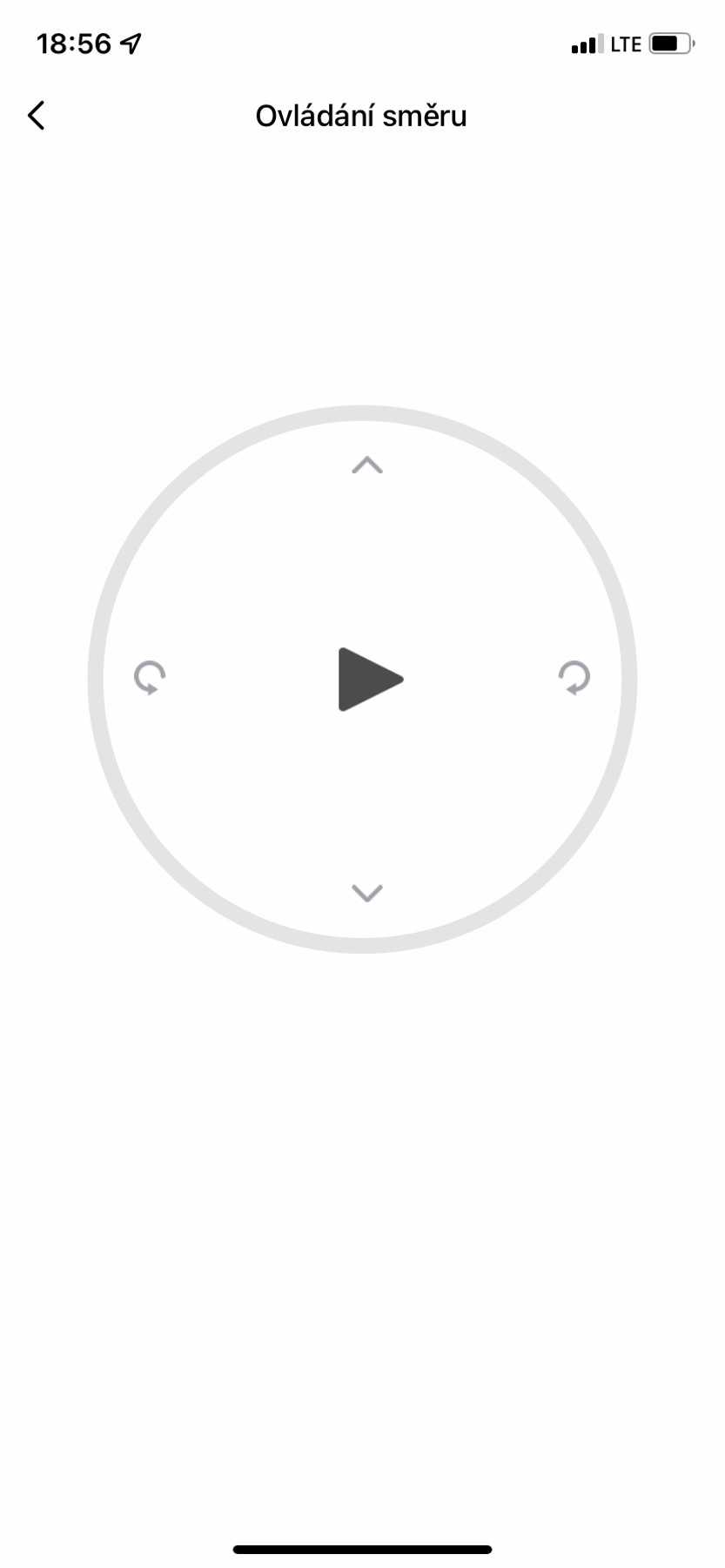Tap the up arrow to move forward
The width and height of the screenshot is (725, 1568).
(367, 466)
